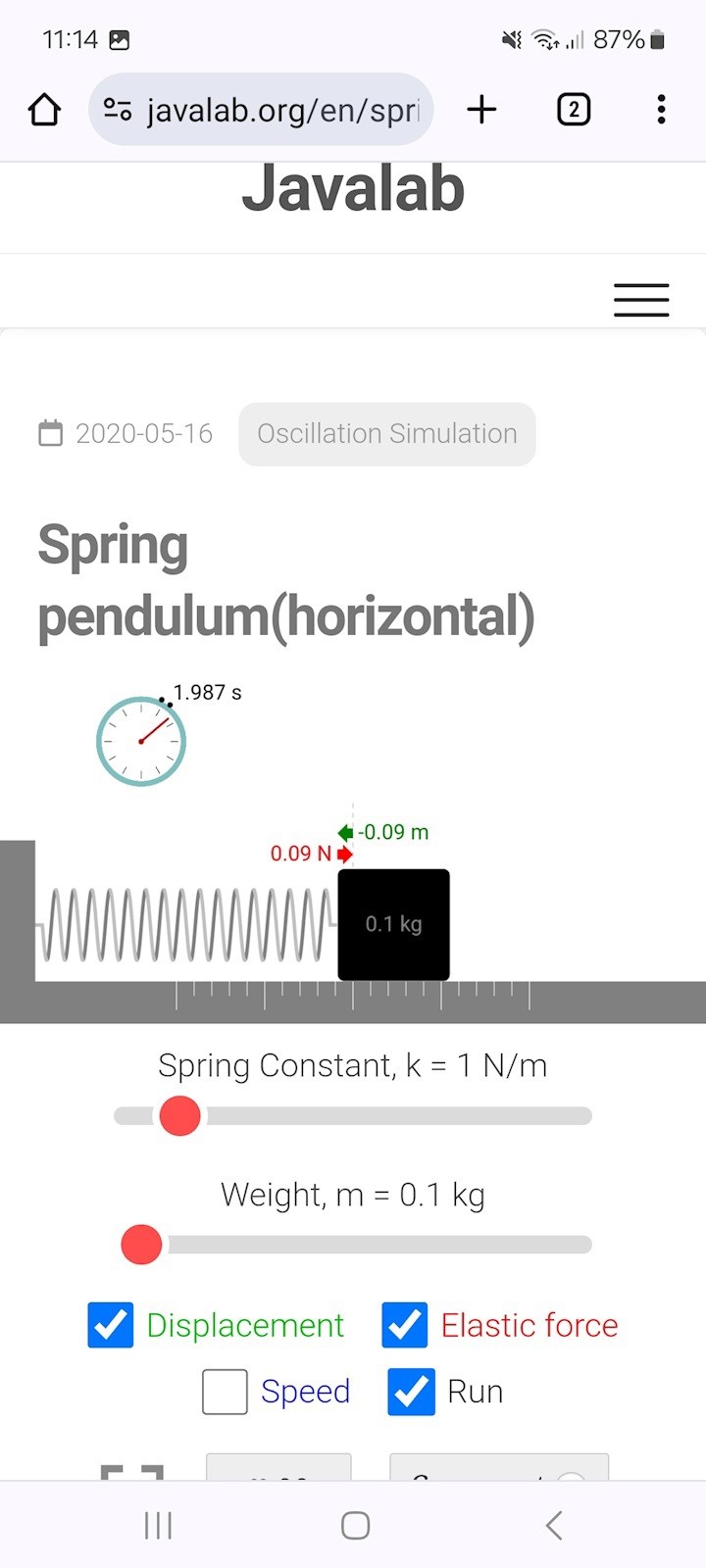The height and width of the screenshot is (1568, 706).
Task: Go to the browser home page
Action: click(x=44, y=110)
